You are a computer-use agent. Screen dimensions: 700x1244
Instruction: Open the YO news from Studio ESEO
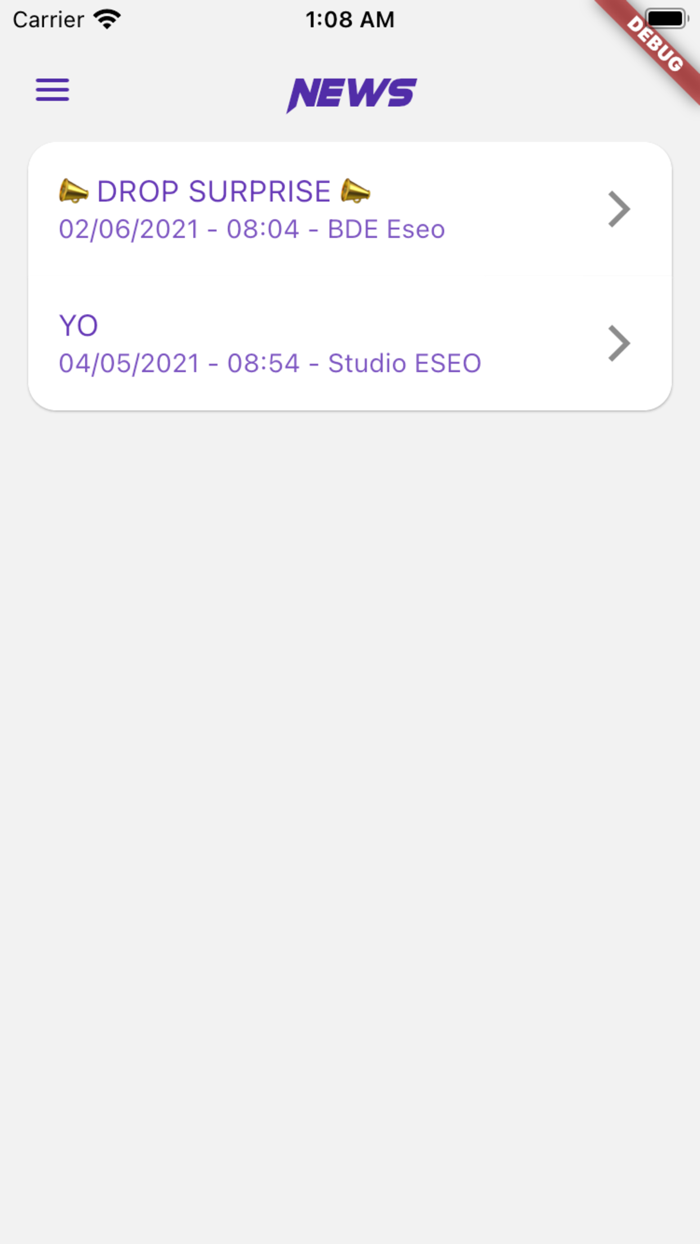348,343
